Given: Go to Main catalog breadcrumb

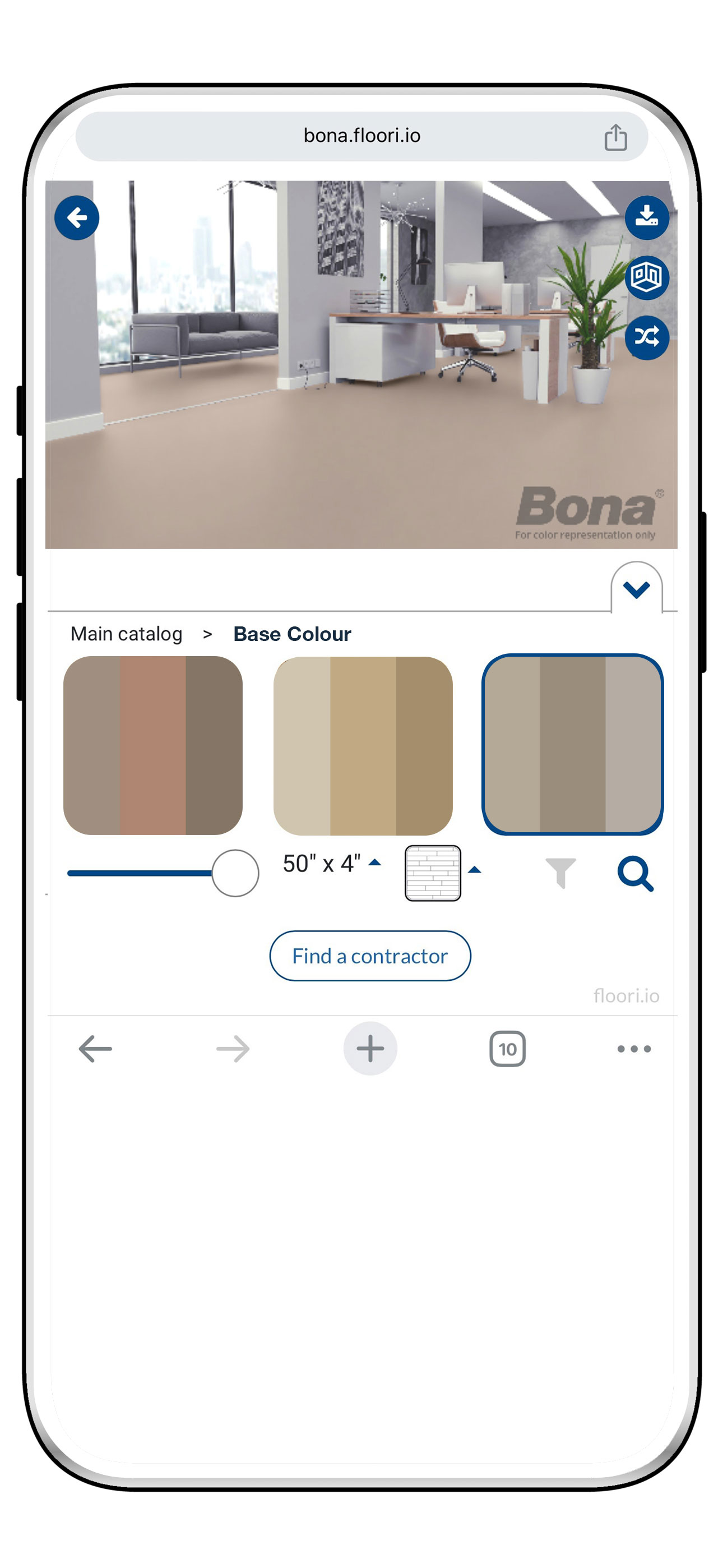Looking at the screenshot, I should pyautogui.click(x=126, y=634).
